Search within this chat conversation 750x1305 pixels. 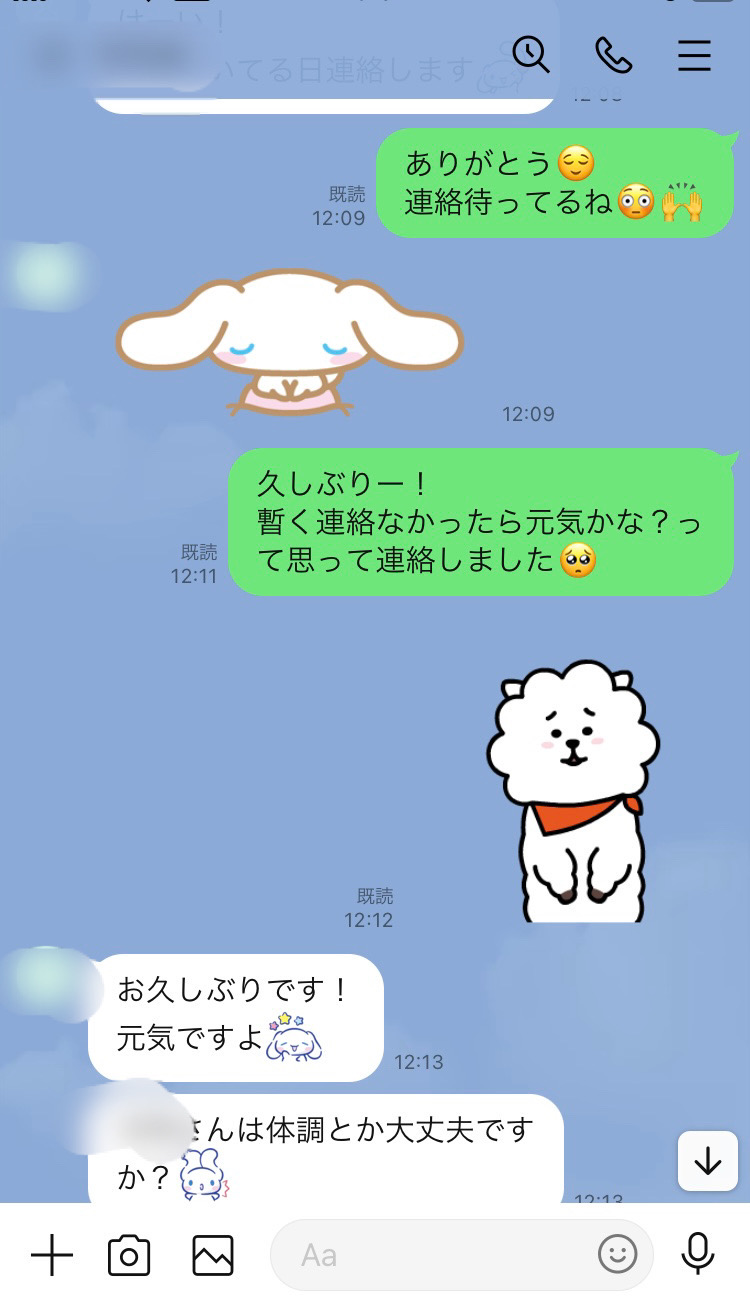pos(531,55)
